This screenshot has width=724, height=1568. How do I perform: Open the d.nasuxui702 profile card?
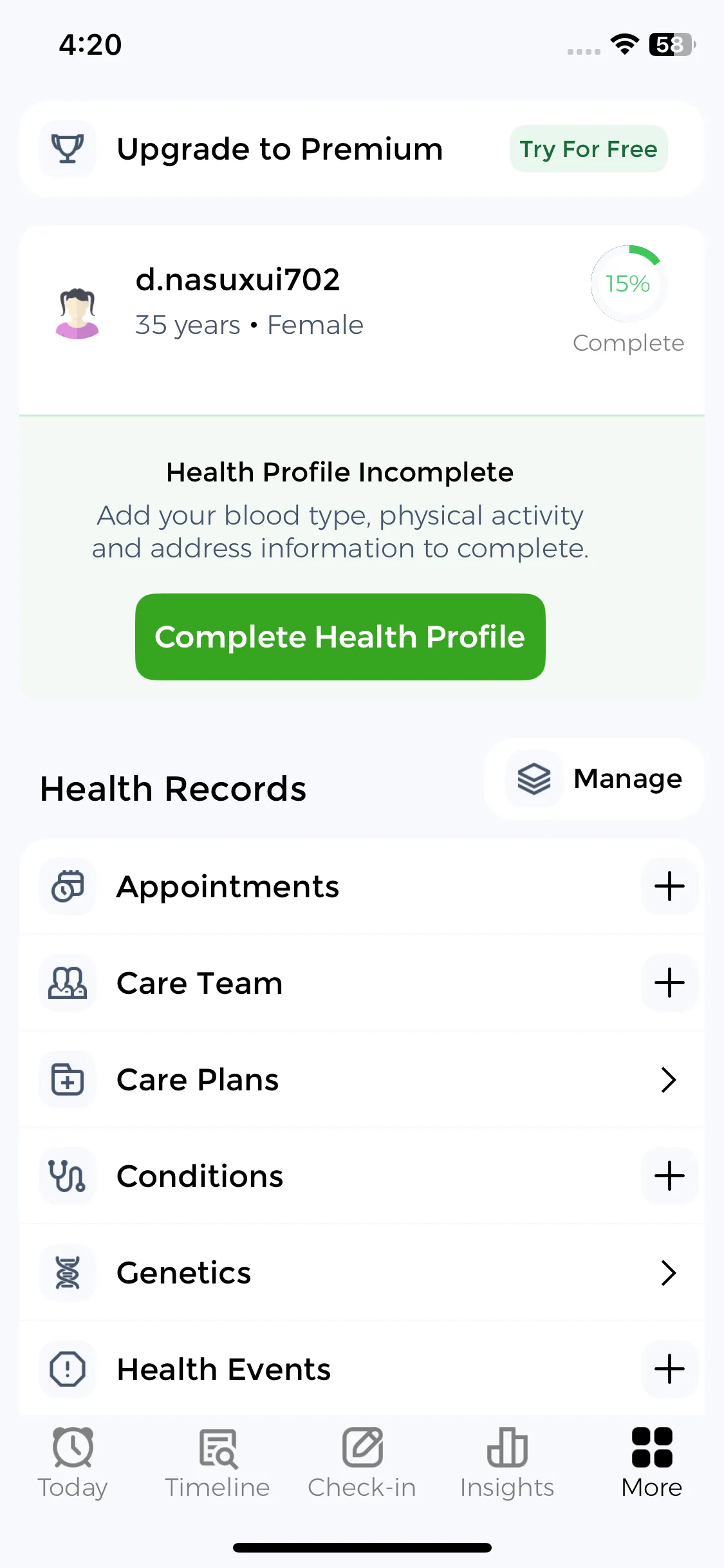pyautogui.click(x=257, y=303)
